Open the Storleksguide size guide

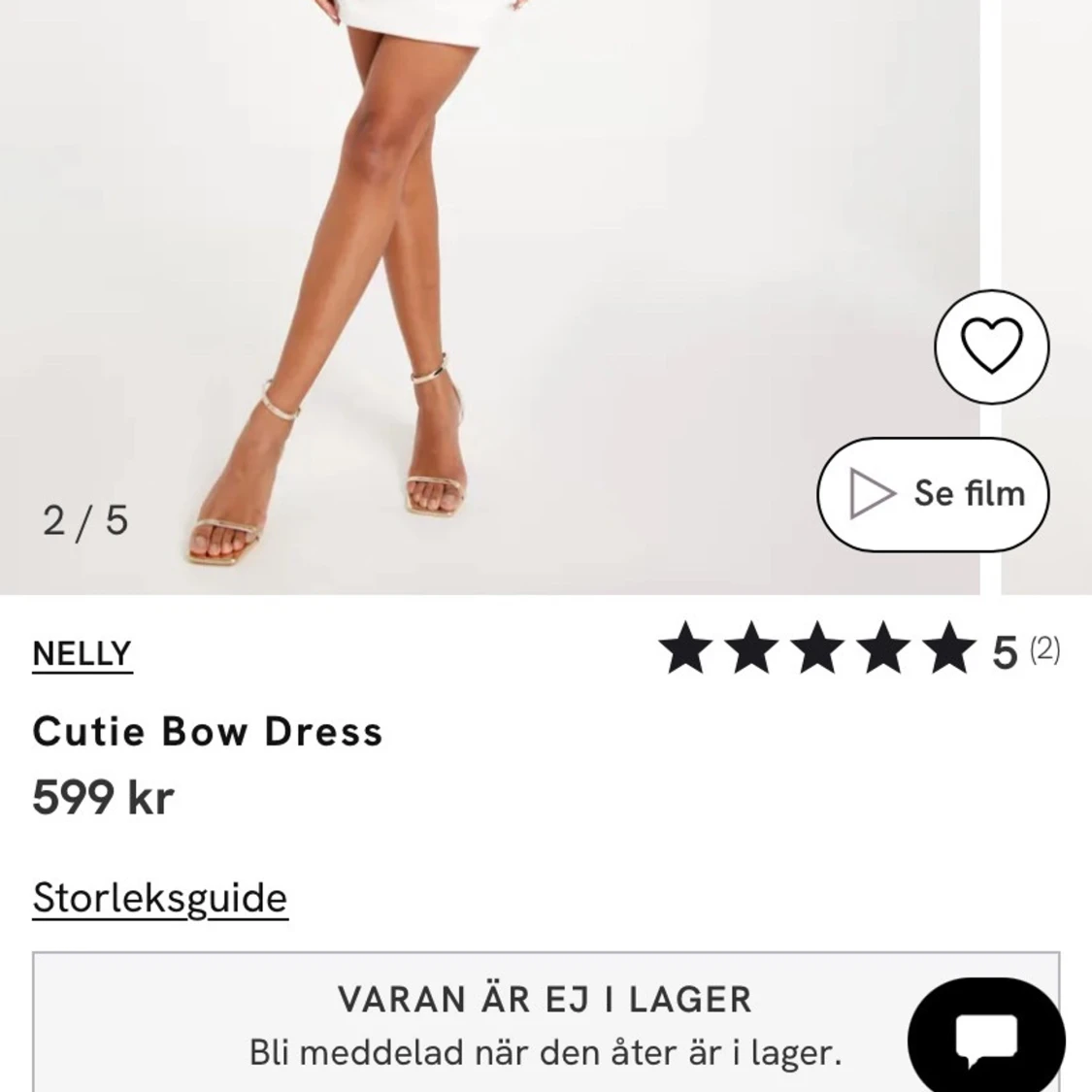(160, 898)
